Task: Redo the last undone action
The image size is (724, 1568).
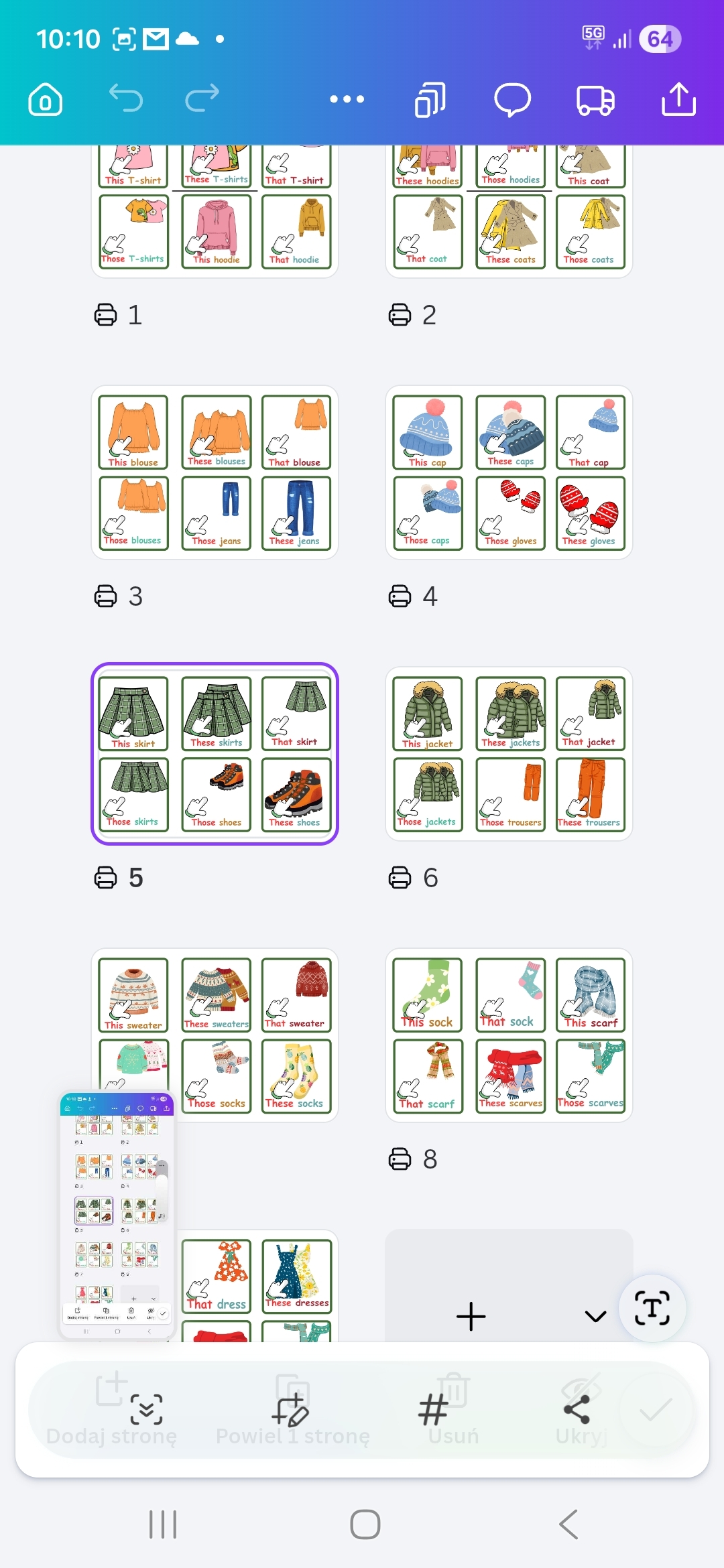Action: pos(202,99)
